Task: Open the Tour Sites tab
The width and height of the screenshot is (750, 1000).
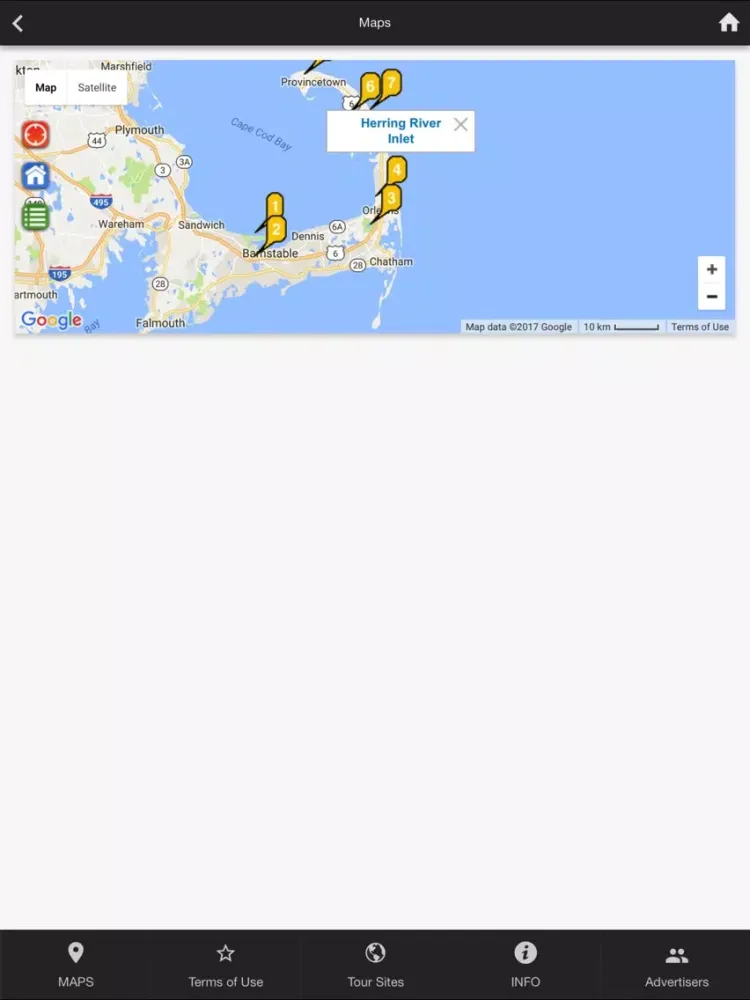Action: (375, 965)
